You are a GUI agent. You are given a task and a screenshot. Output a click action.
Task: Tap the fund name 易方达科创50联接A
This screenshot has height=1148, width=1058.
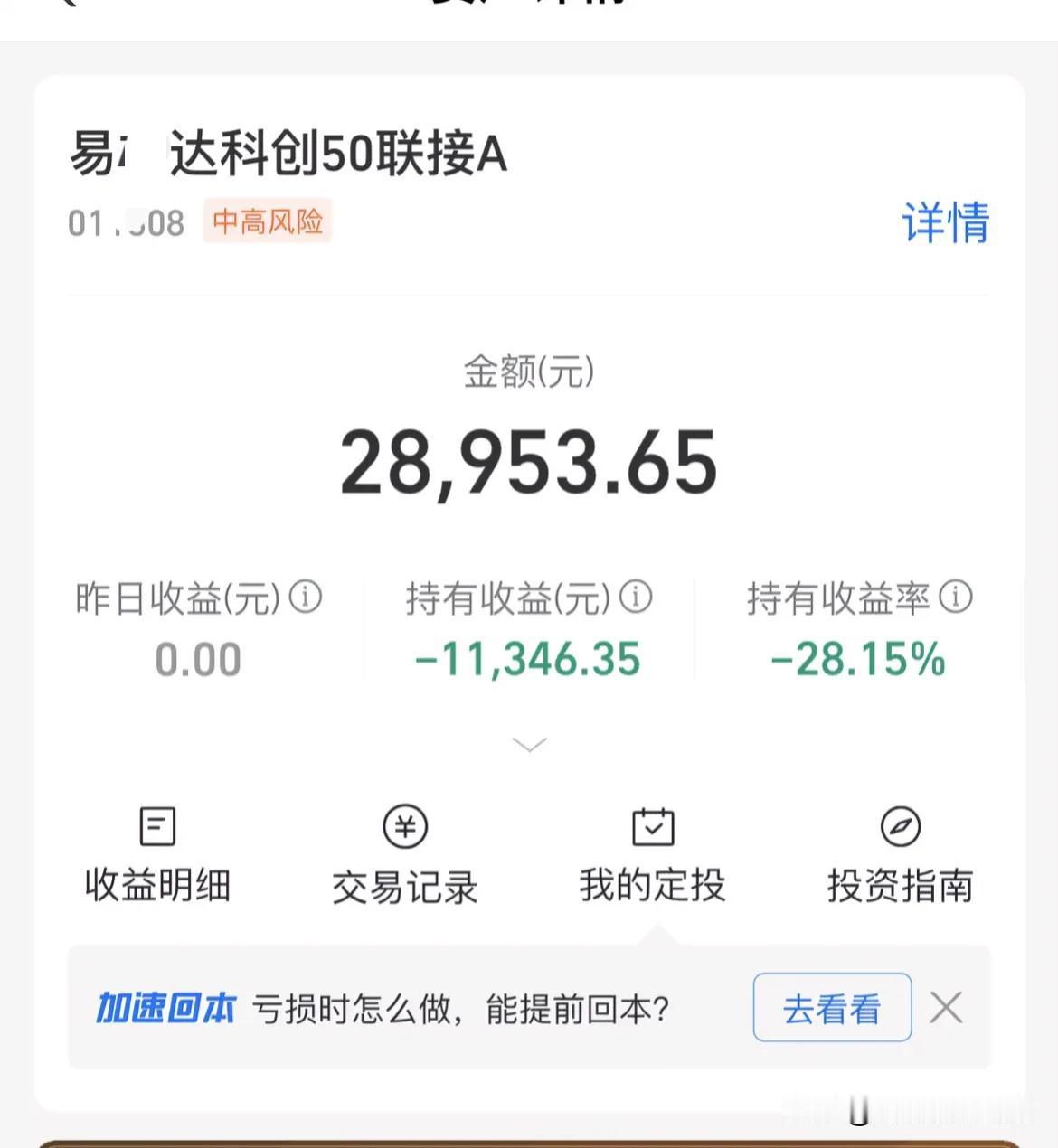click(289, 154)
